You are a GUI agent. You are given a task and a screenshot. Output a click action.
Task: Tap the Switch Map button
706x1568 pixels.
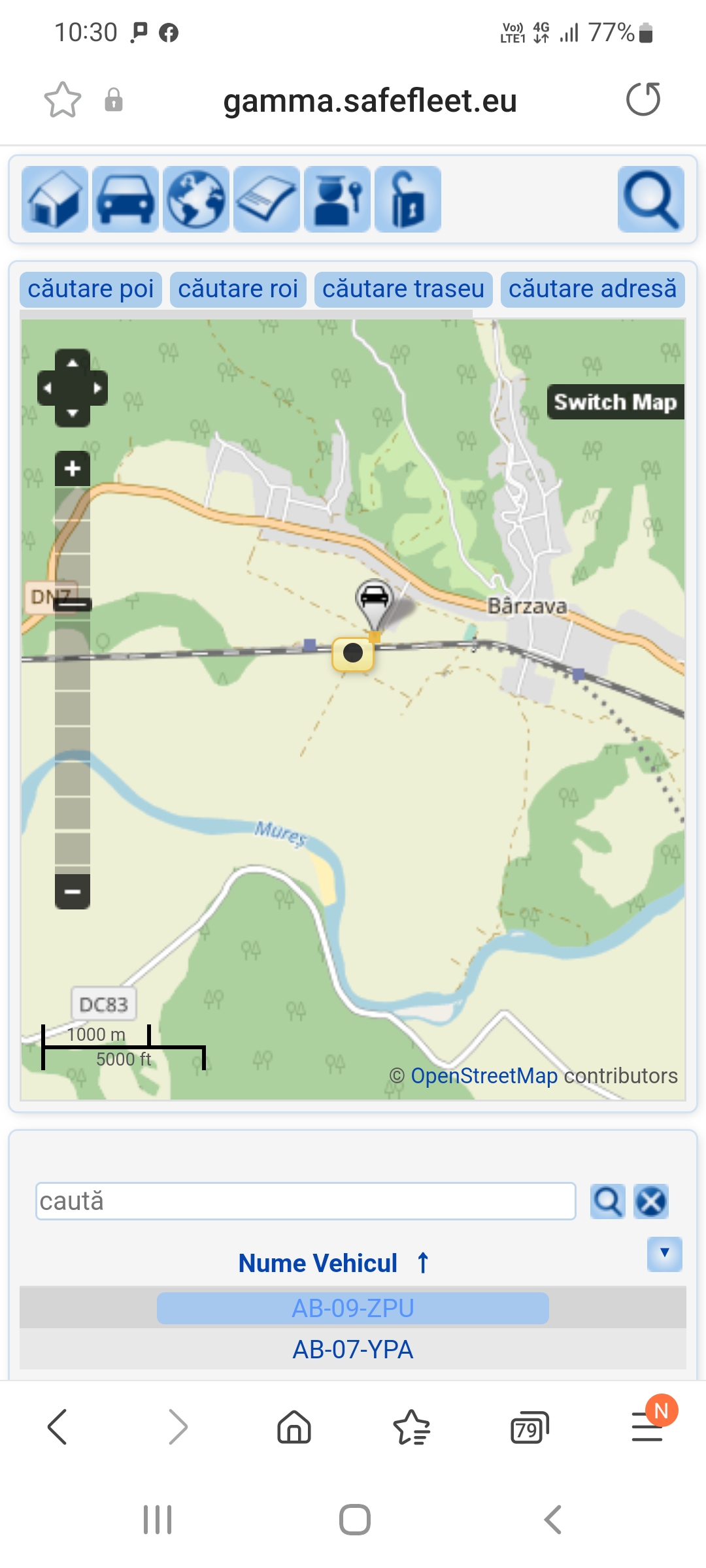tap(615, 402)
